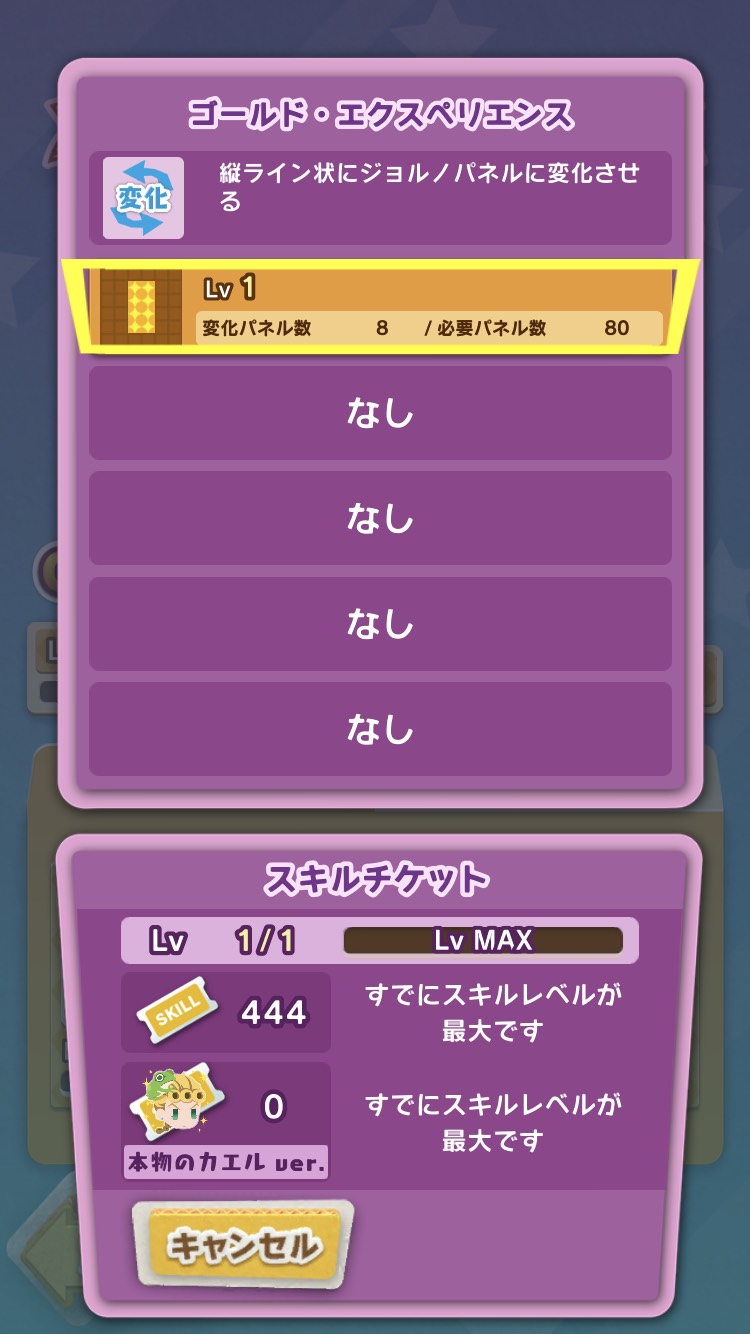
Task: Tap the 444 skill ticket item
Action: [x=226, y=1012]
